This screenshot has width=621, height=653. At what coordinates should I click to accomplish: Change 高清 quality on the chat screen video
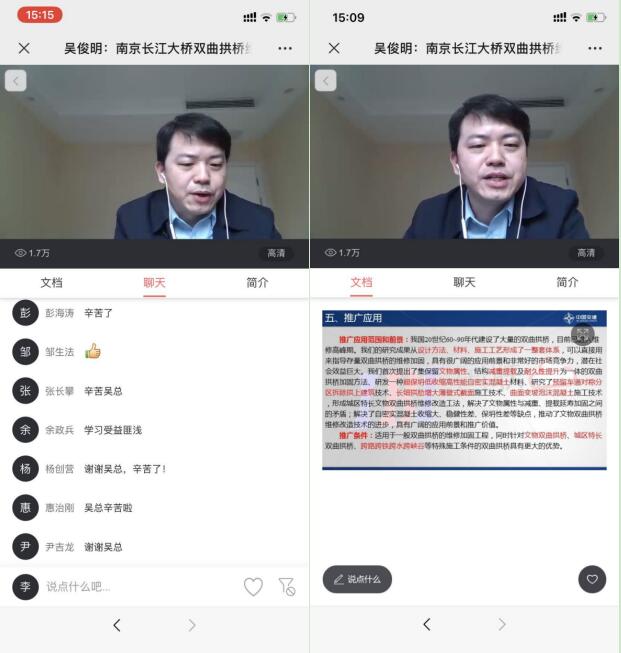276,253
